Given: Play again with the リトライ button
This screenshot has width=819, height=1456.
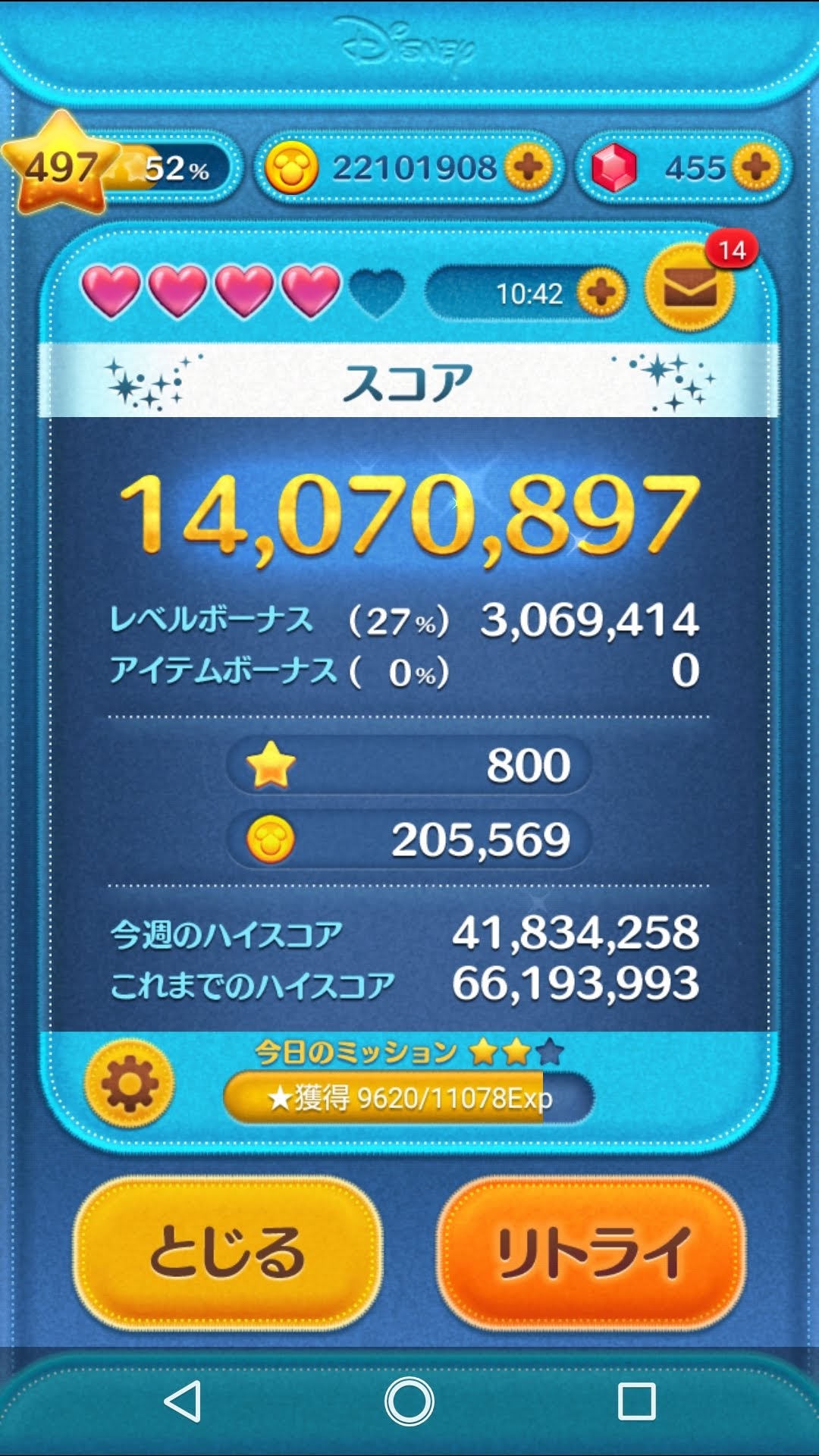Looking at the screenshot, I should pos(591,1252).
